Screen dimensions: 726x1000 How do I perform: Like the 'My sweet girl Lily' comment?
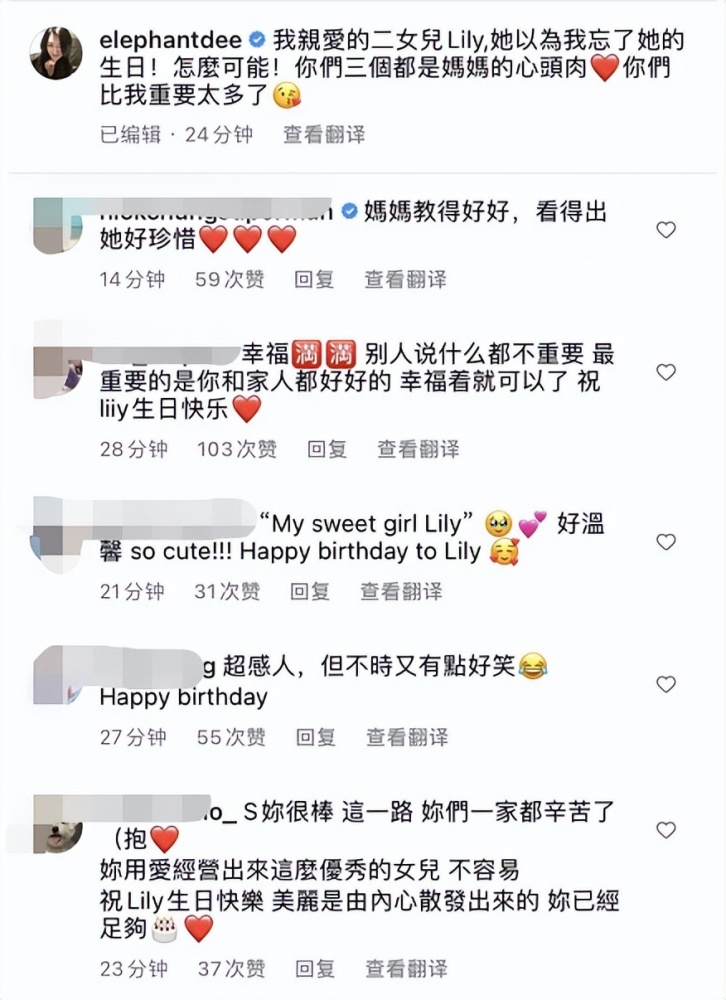[665, 541]
